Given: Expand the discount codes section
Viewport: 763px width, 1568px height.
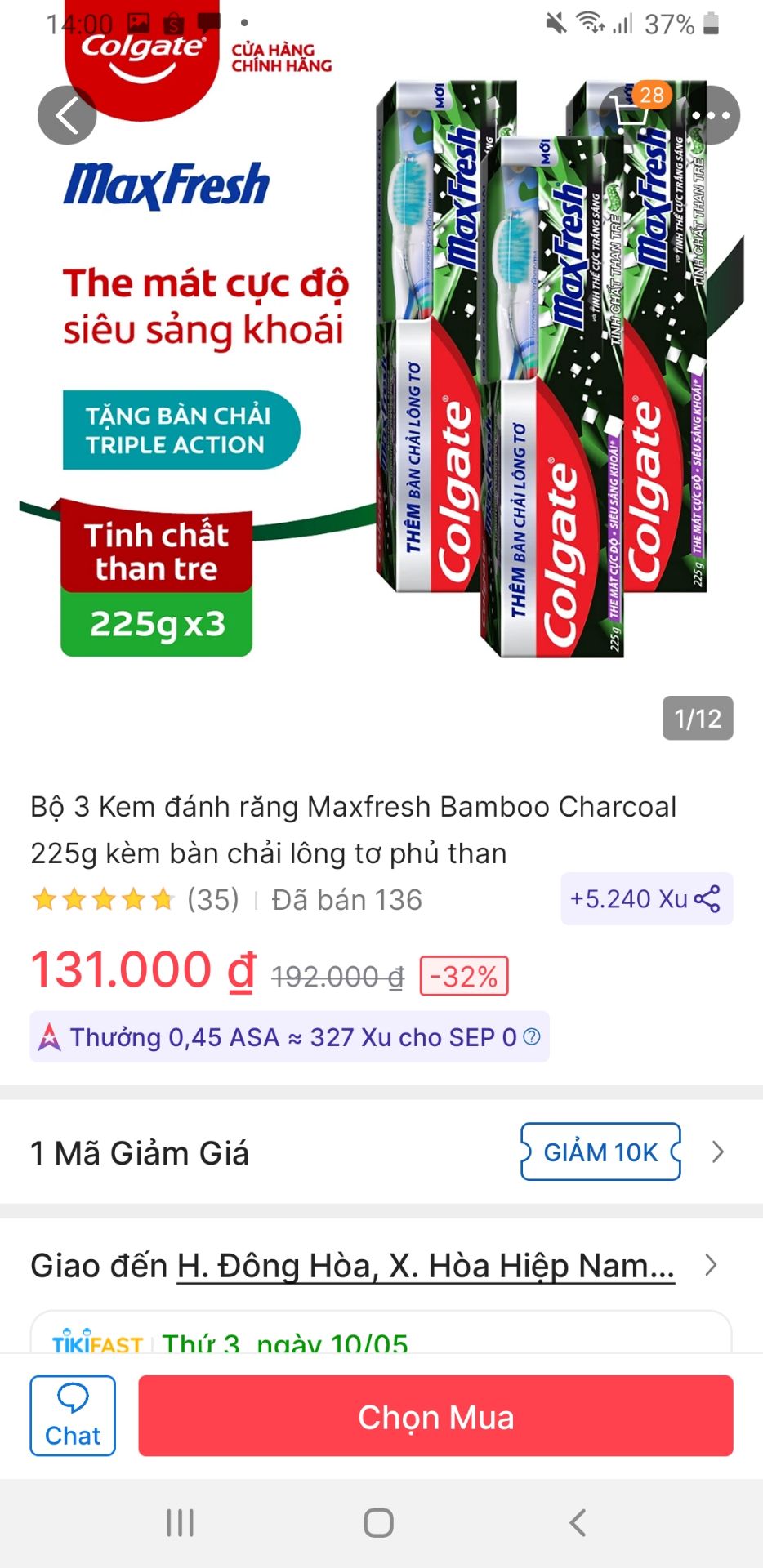Looking at the screenshot, I should [716, 1153].
